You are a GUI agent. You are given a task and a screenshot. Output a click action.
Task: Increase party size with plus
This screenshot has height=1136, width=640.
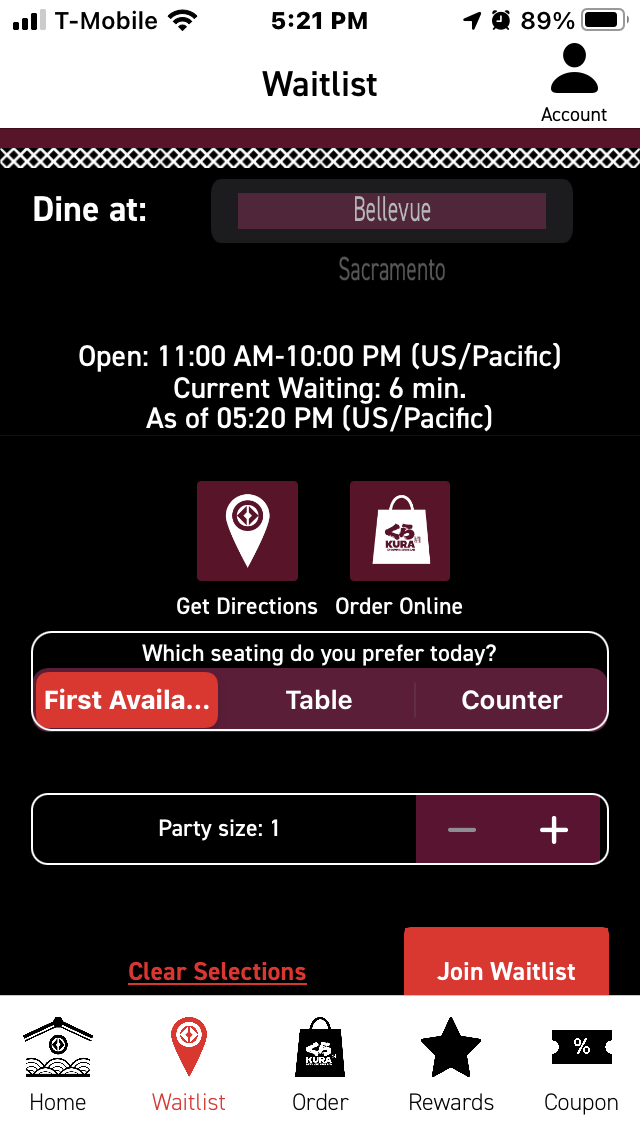point(553,829)
